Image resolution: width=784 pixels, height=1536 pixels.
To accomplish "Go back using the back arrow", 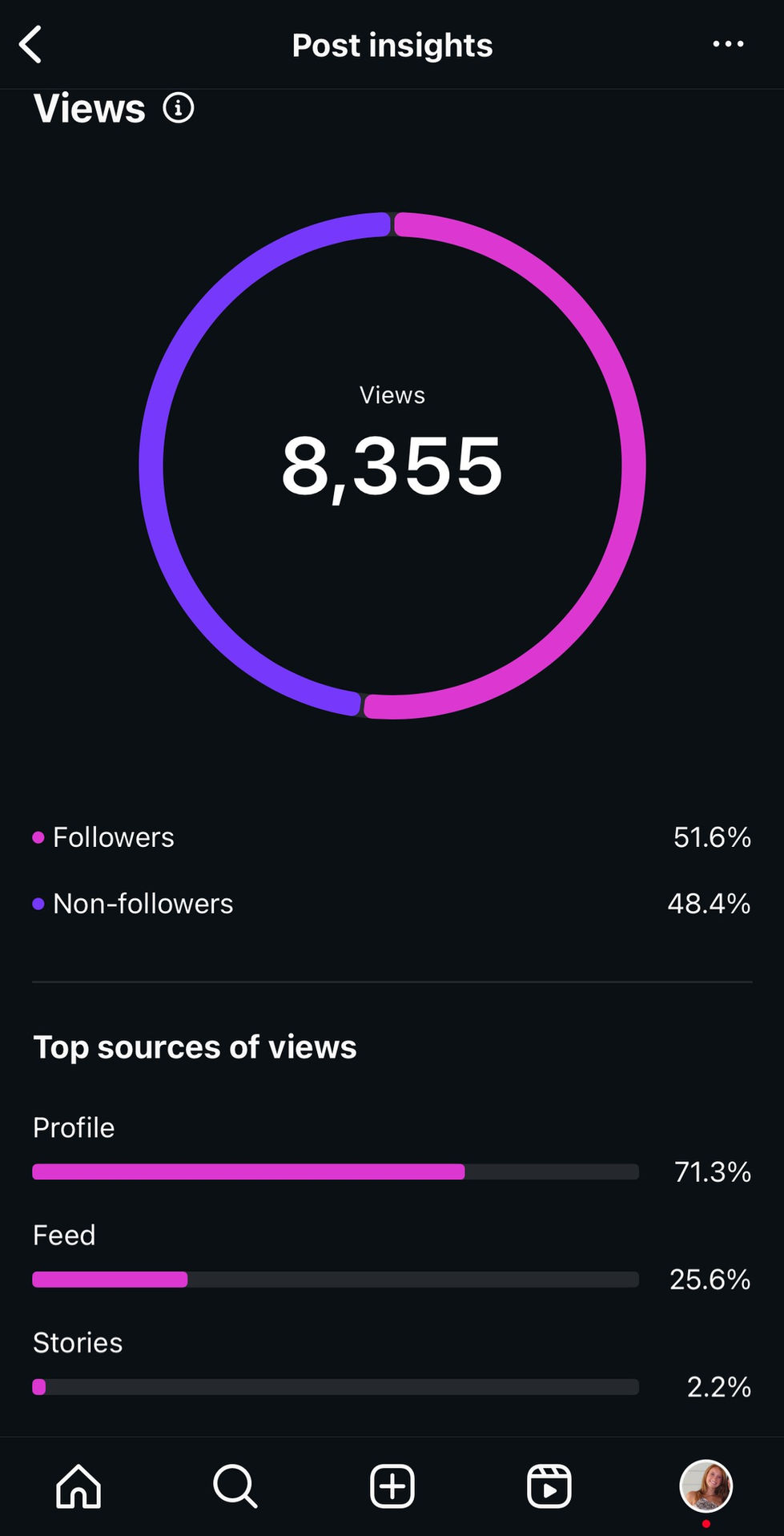I will [31, 45].
